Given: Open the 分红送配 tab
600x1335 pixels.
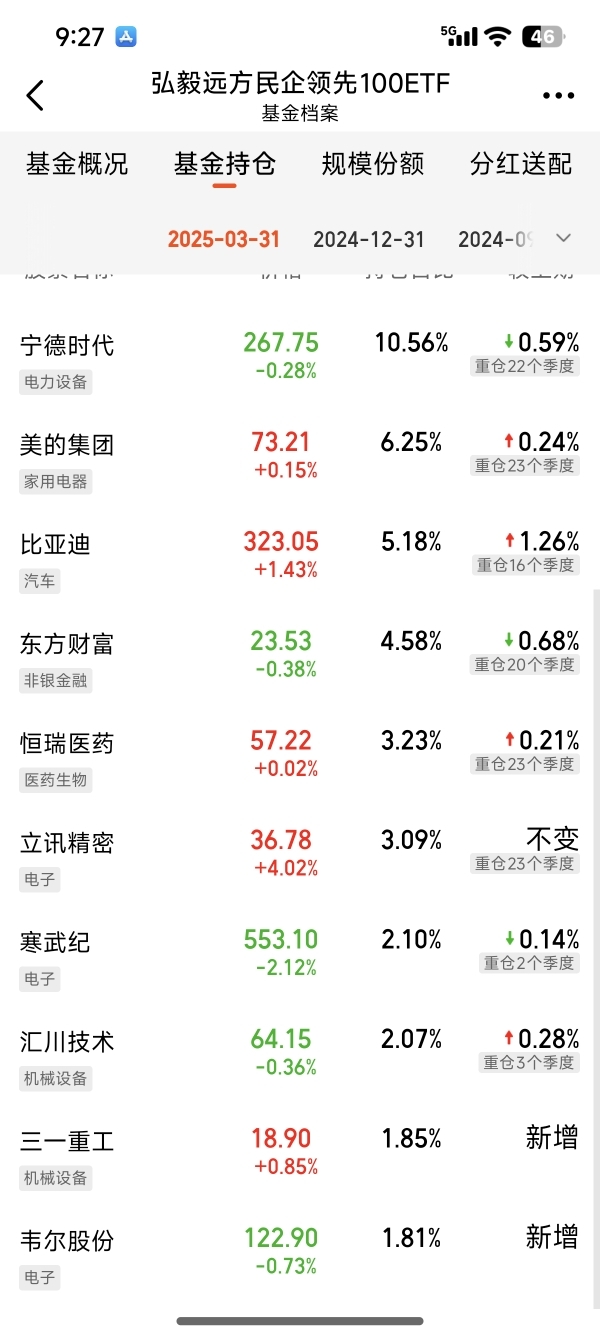Looking at the screenshot, I should [521, 164].
